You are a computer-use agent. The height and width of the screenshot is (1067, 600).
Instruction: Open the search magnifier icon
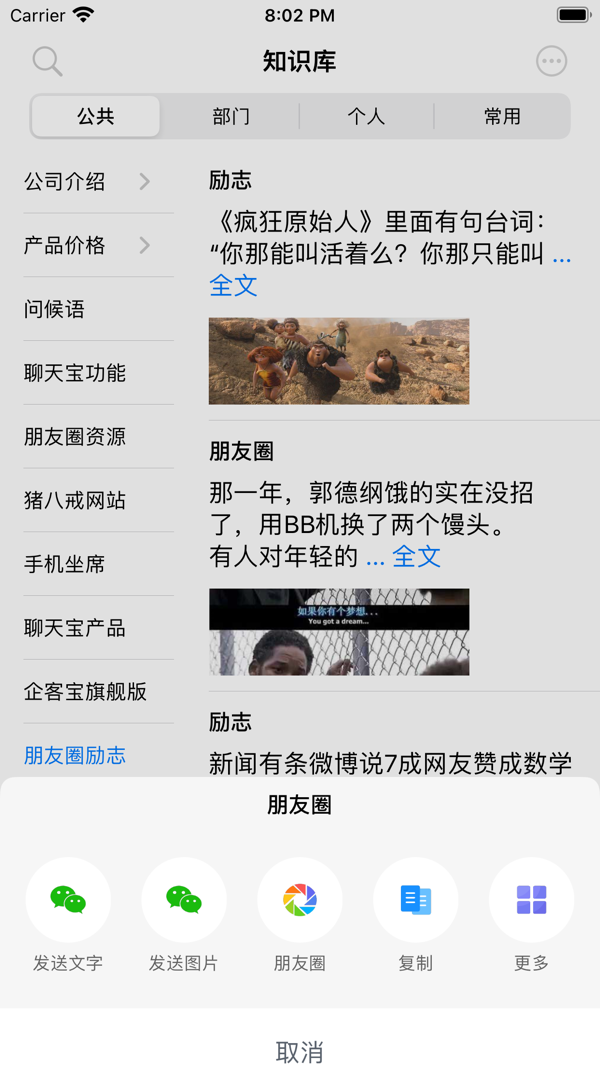click(47, 61)
